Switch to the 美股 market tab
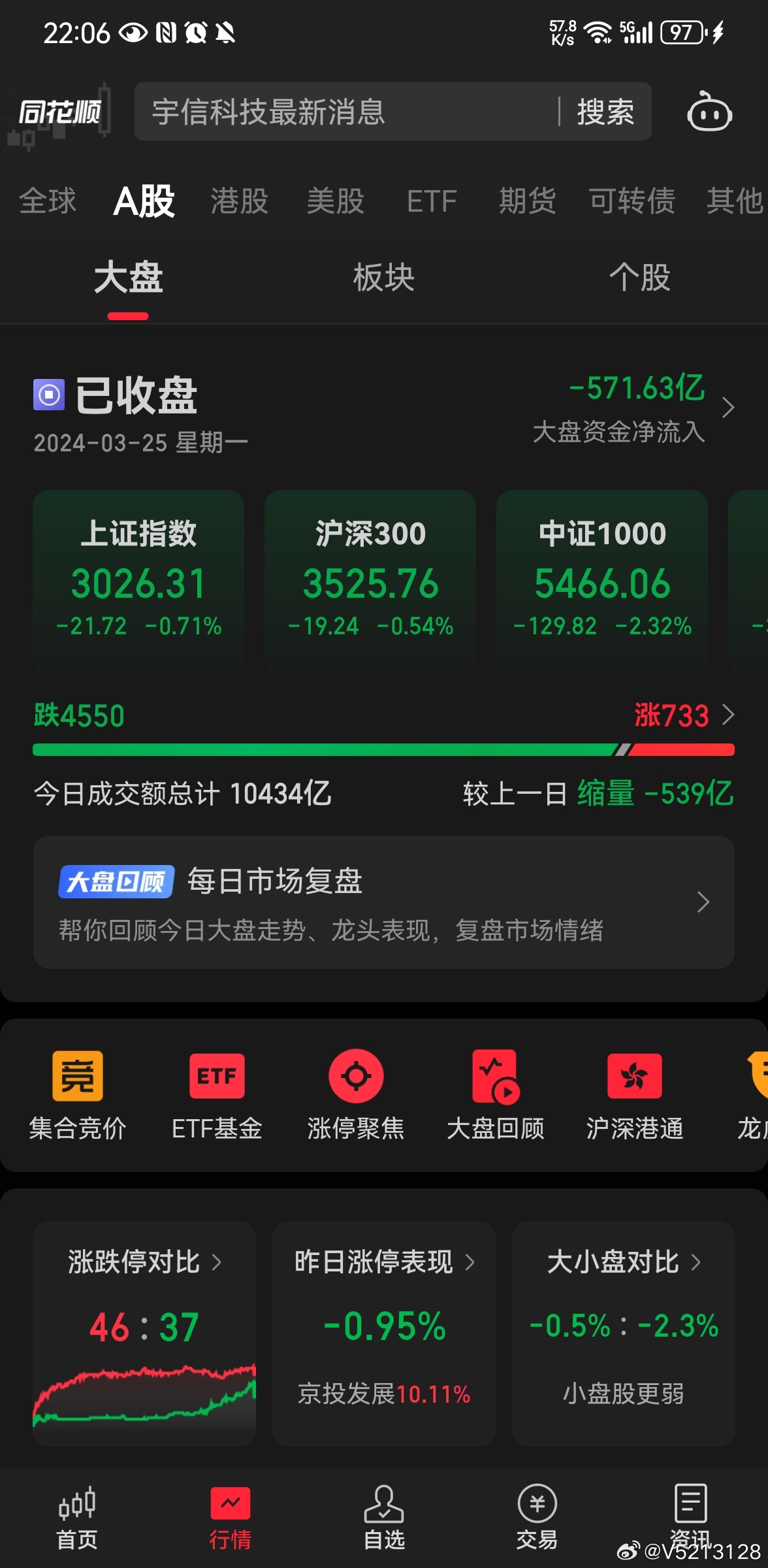Viewport: 768px width, 1568px height. 336,201
